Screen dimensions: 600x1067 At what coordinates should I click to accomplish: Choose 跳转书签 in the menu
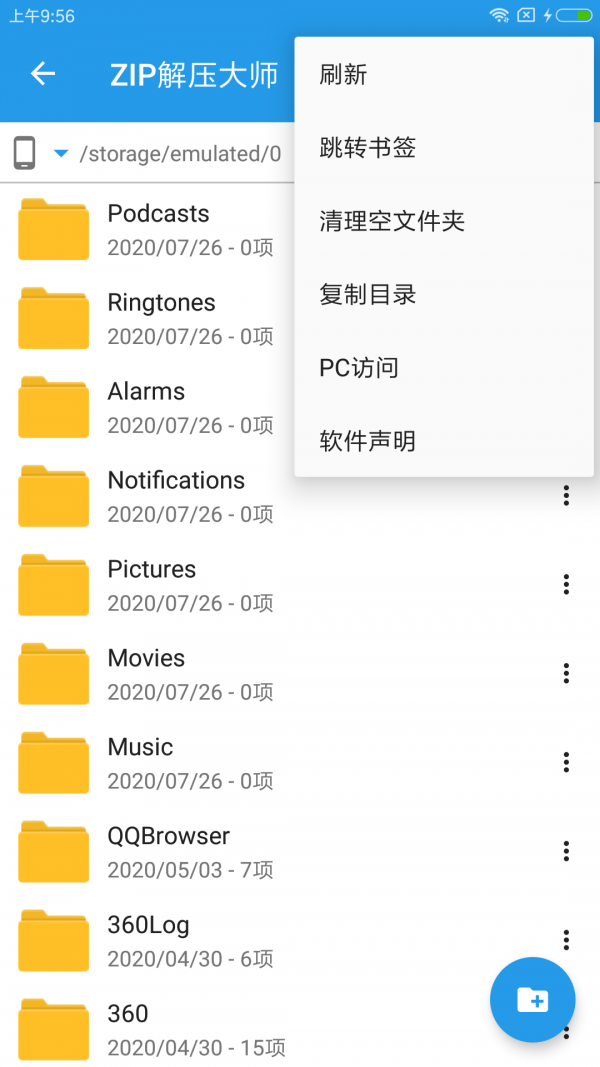click(367, 148)
